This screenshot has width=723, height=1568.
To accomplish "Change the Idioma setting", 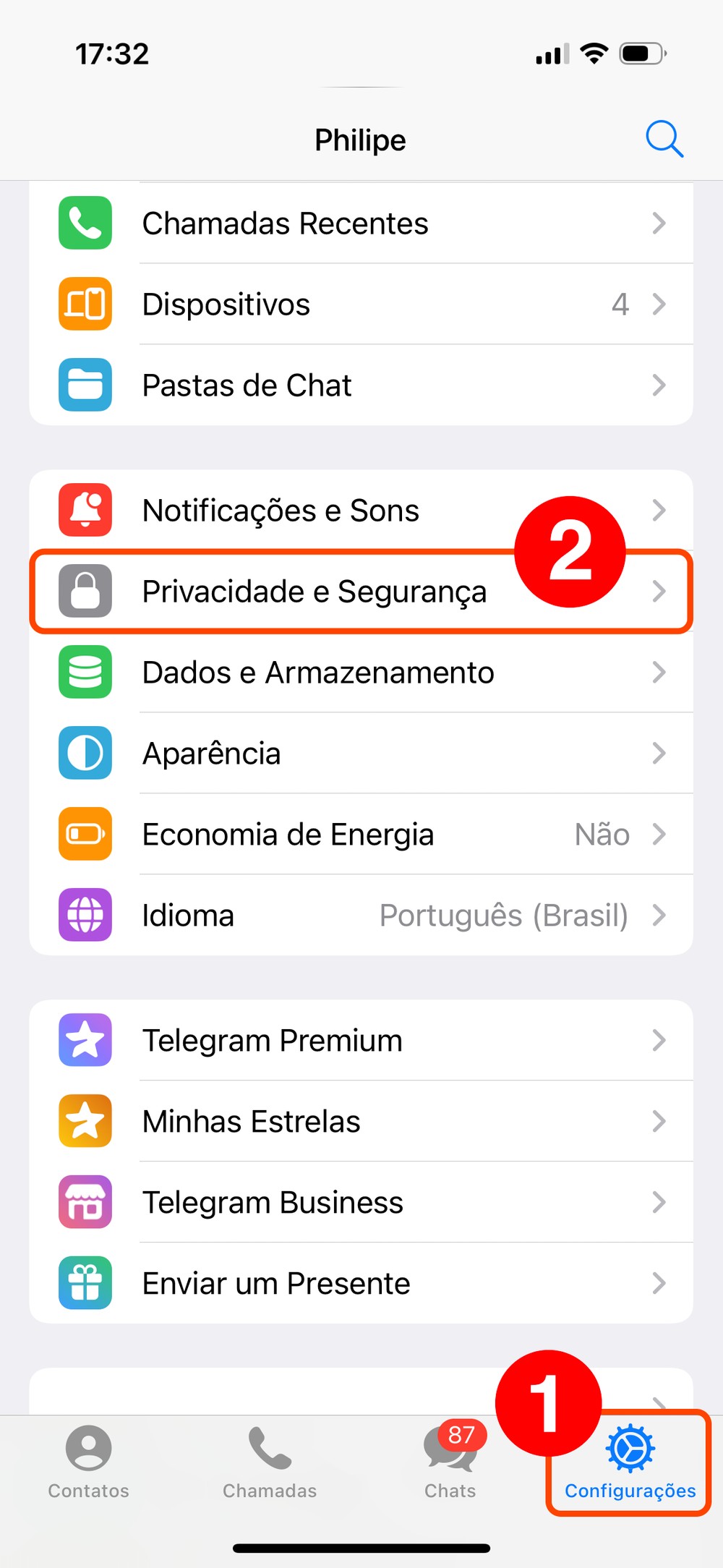I will (361, 916).
